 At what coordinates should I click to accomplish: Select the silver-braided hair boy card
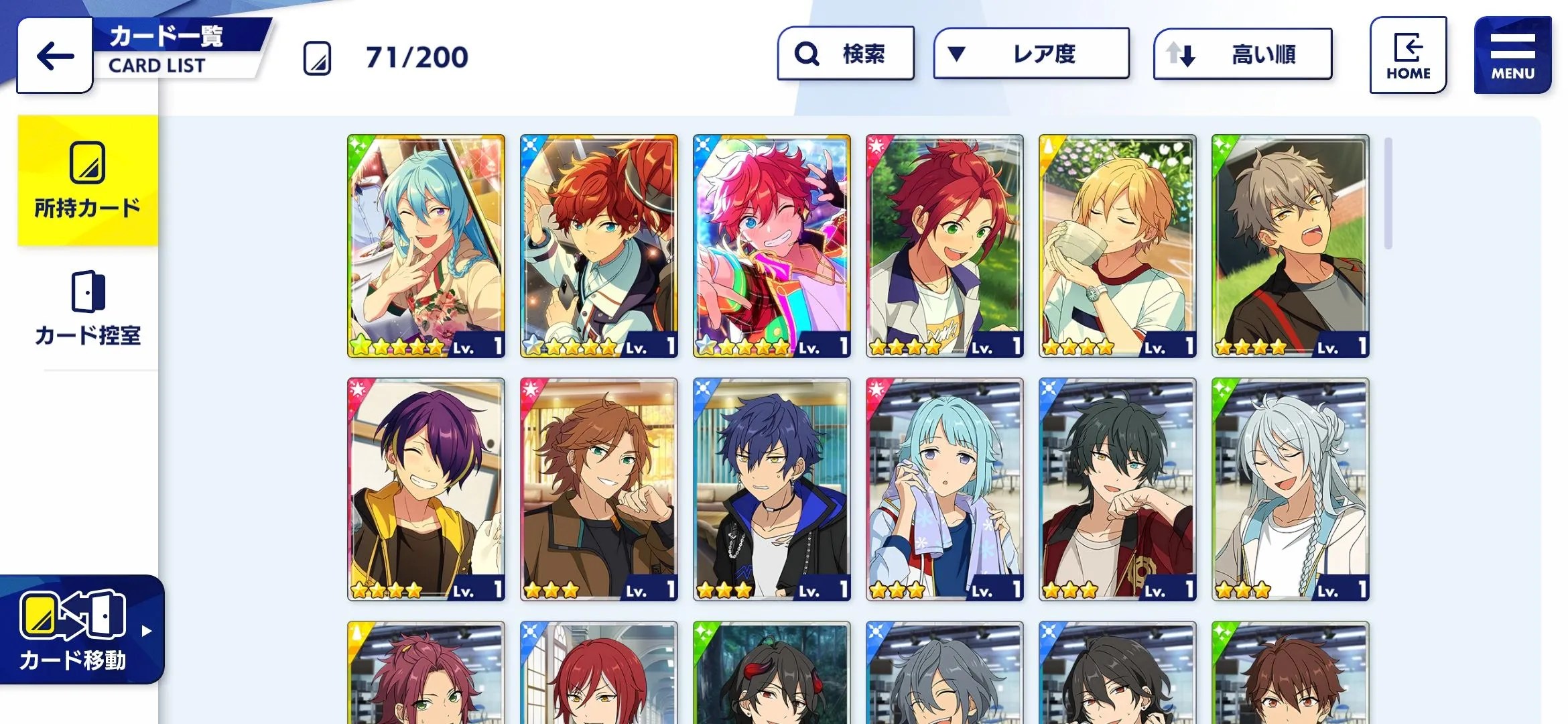point(1291,489)
